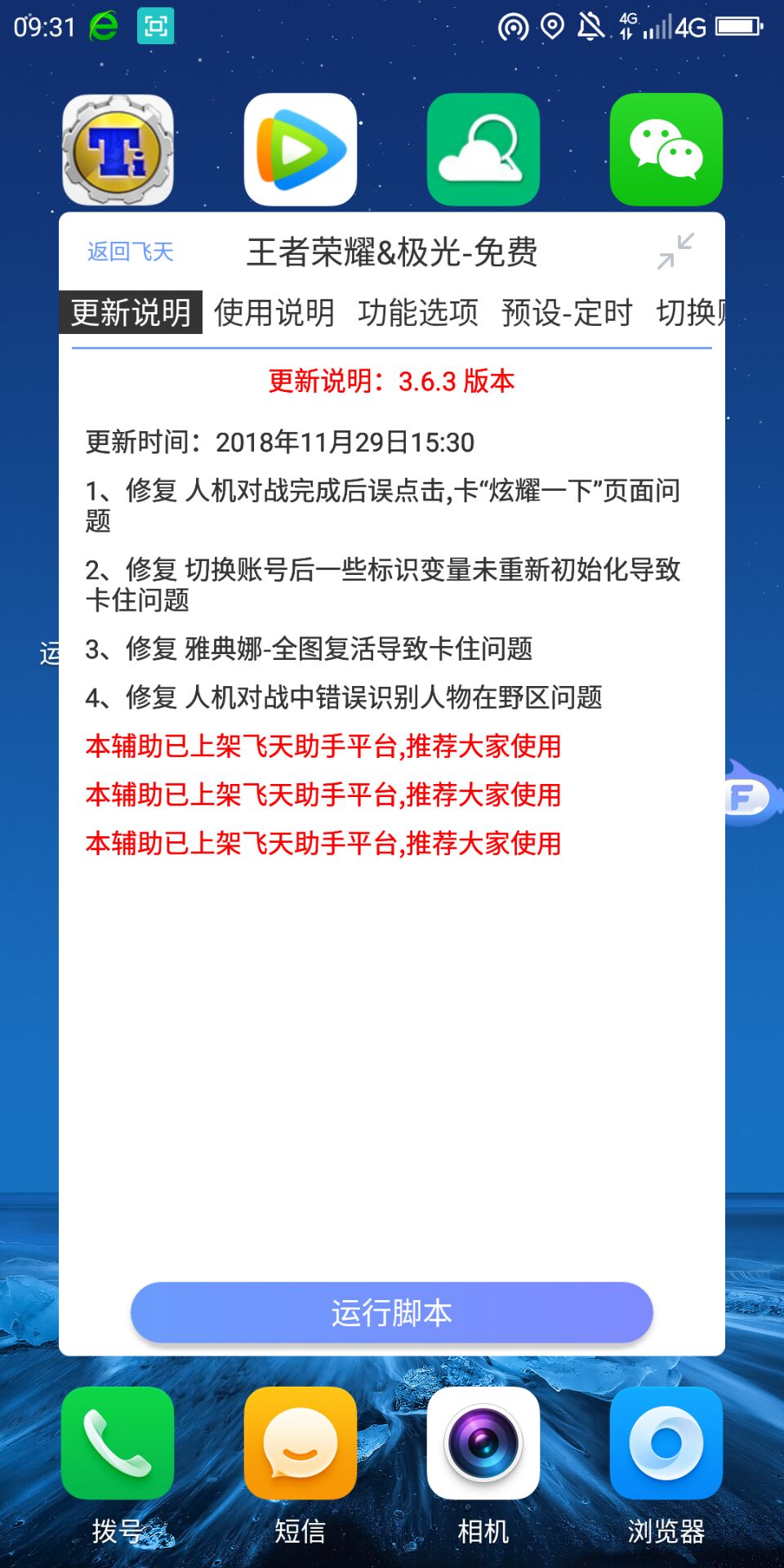Open the 浏览器 browser app
Image resolution: width=784 pixels, height=1568 pixels.
(x=666, y=1444)
